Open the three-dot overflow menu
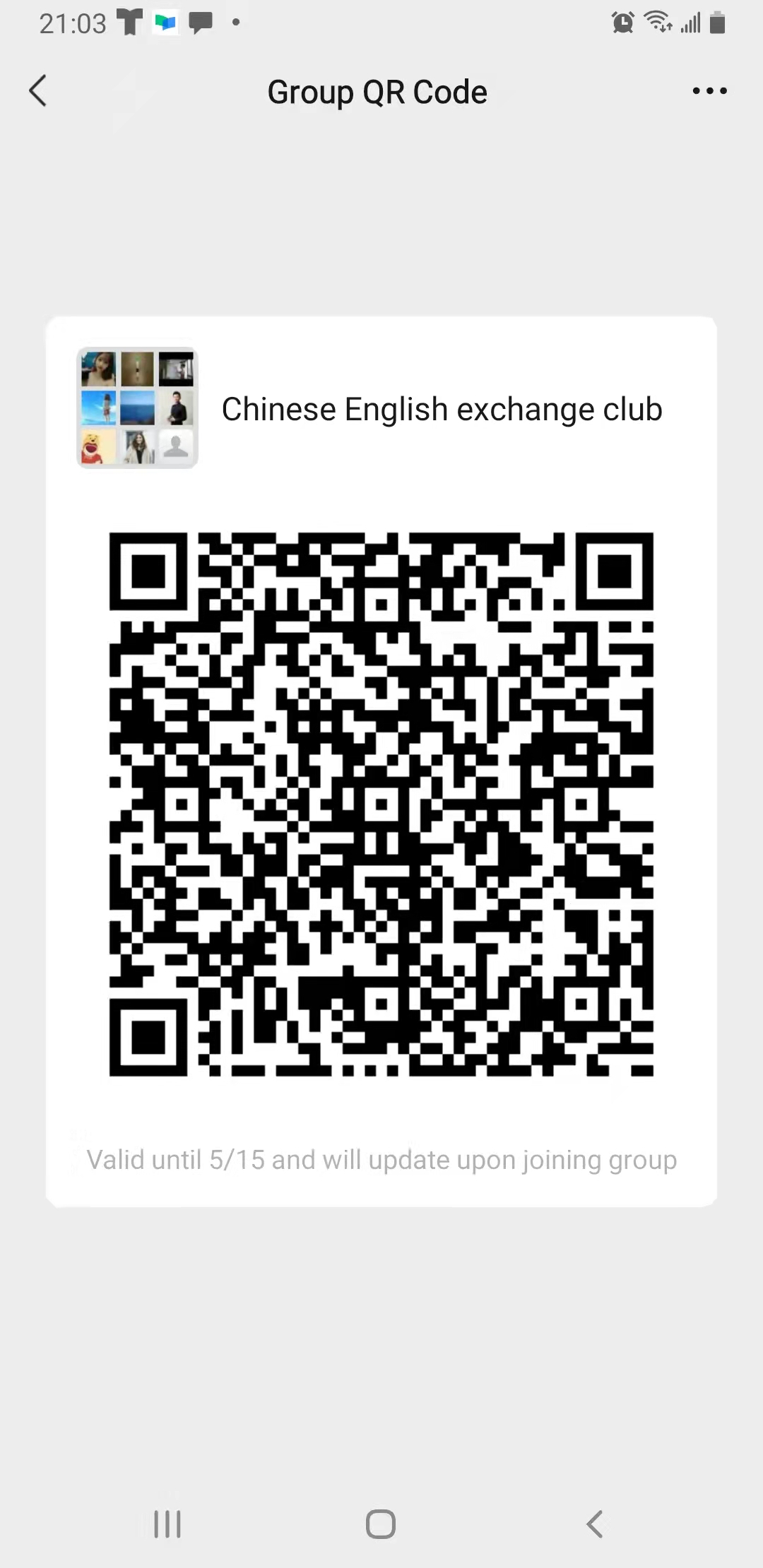Screen dimensions: 763x1568 point(709,91)
